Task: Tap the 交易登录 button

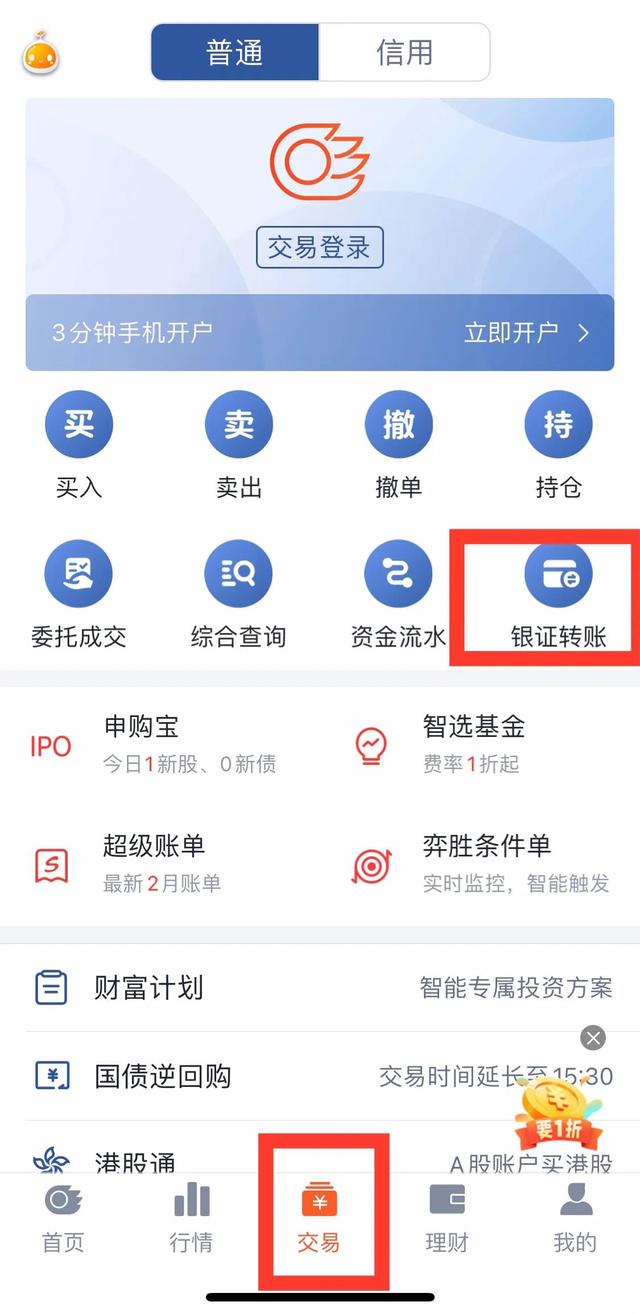Action: [320, 247]
